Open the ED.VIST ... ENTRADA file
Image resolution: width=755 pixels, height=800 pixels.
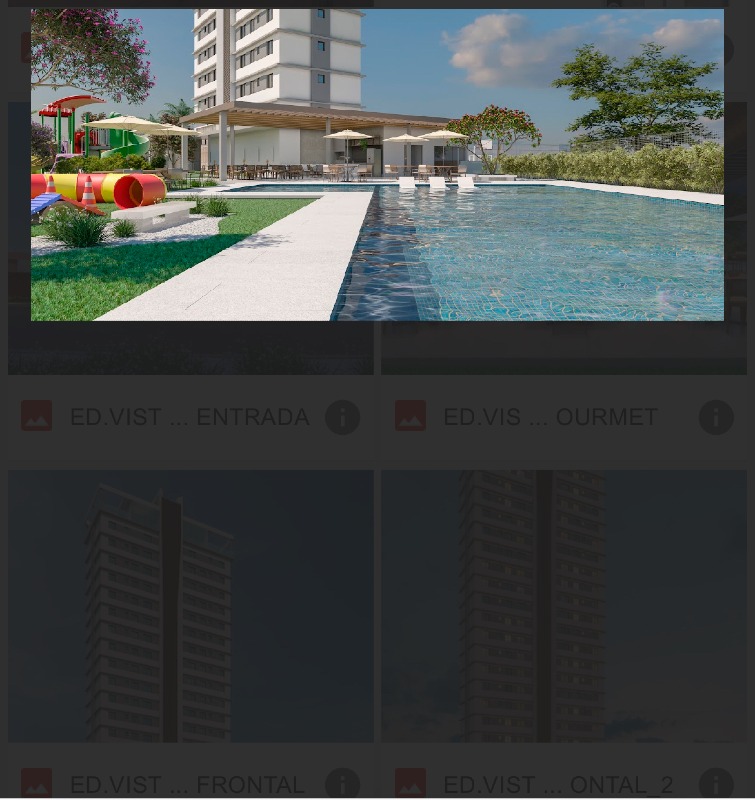click(189, 417)
